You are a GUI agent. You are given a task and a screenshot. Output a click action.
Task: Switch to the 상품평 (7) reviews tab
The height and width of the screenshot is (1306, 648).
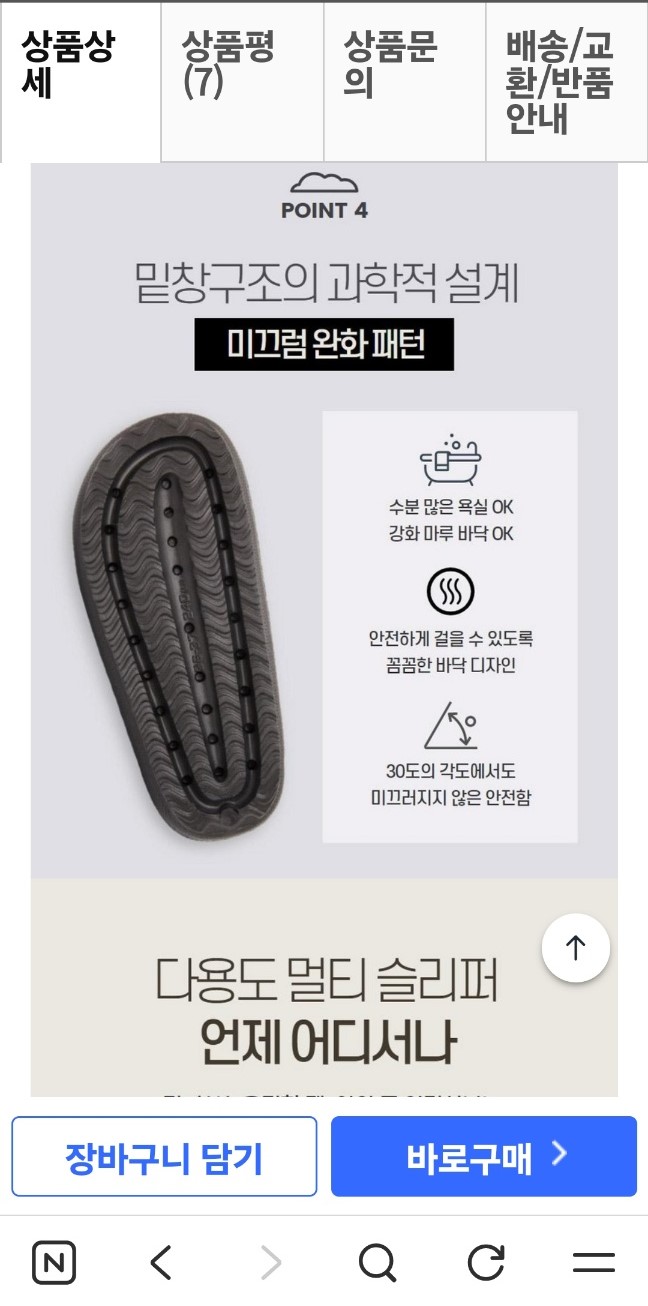click(243, 82)
